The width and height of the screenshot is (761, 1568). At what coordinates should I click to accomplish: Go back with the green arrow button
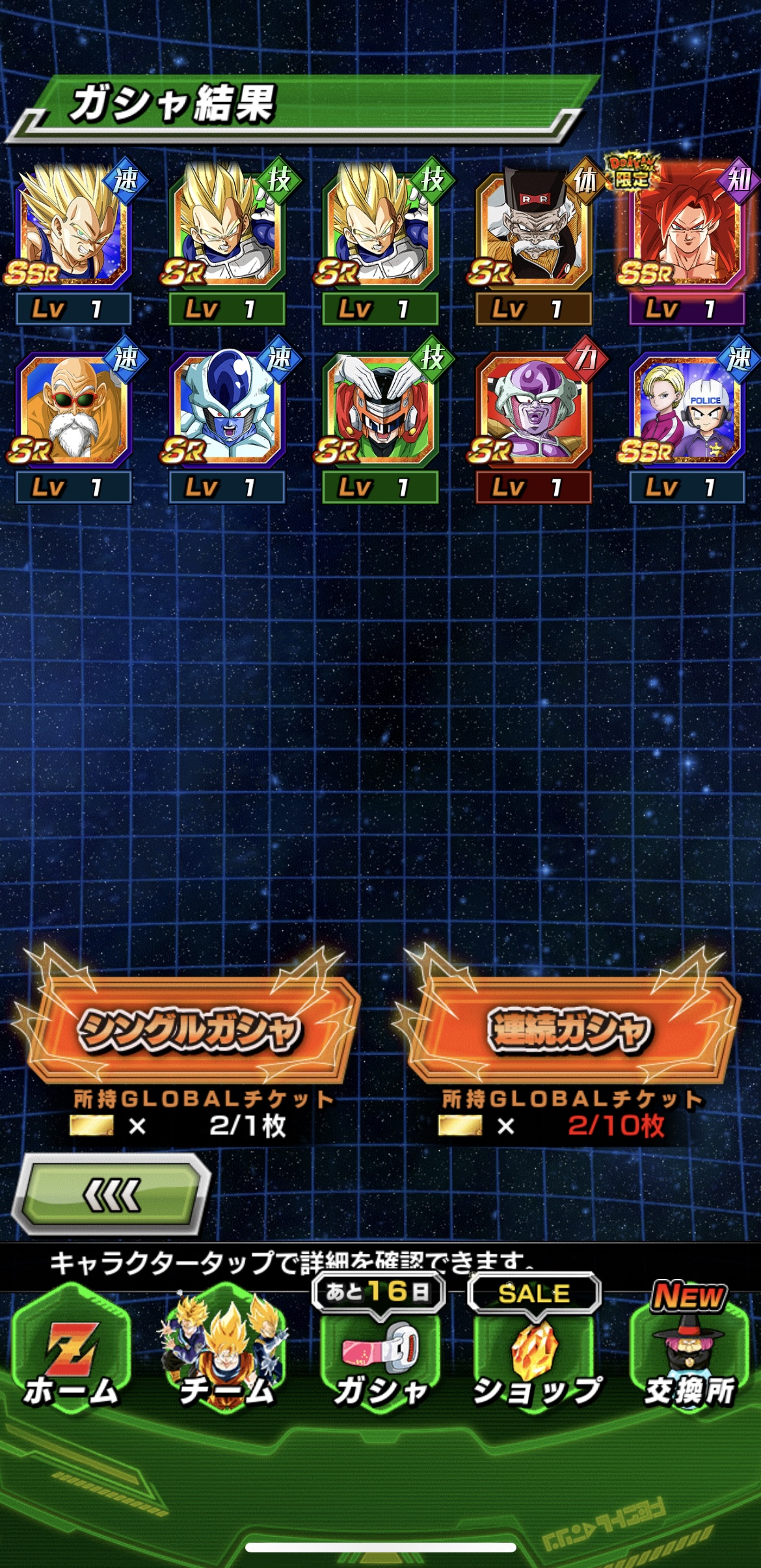[x=112, y=1195]
